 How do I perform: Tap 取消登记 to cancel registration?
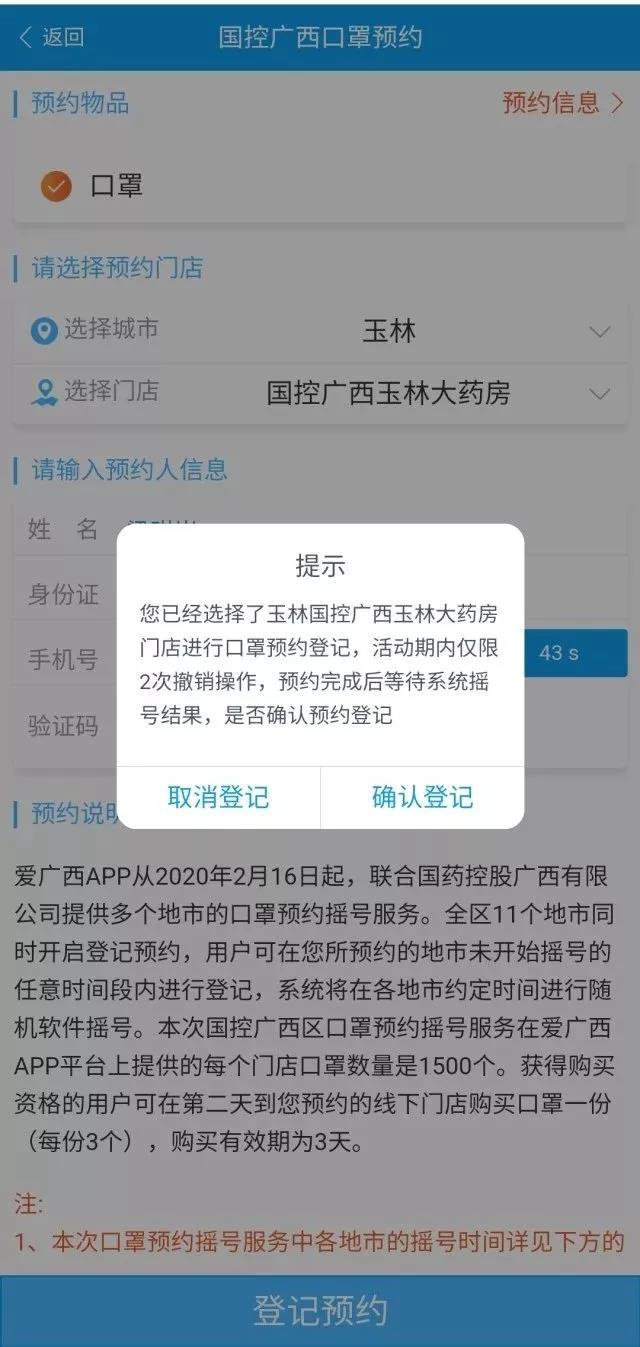[218, 797]
